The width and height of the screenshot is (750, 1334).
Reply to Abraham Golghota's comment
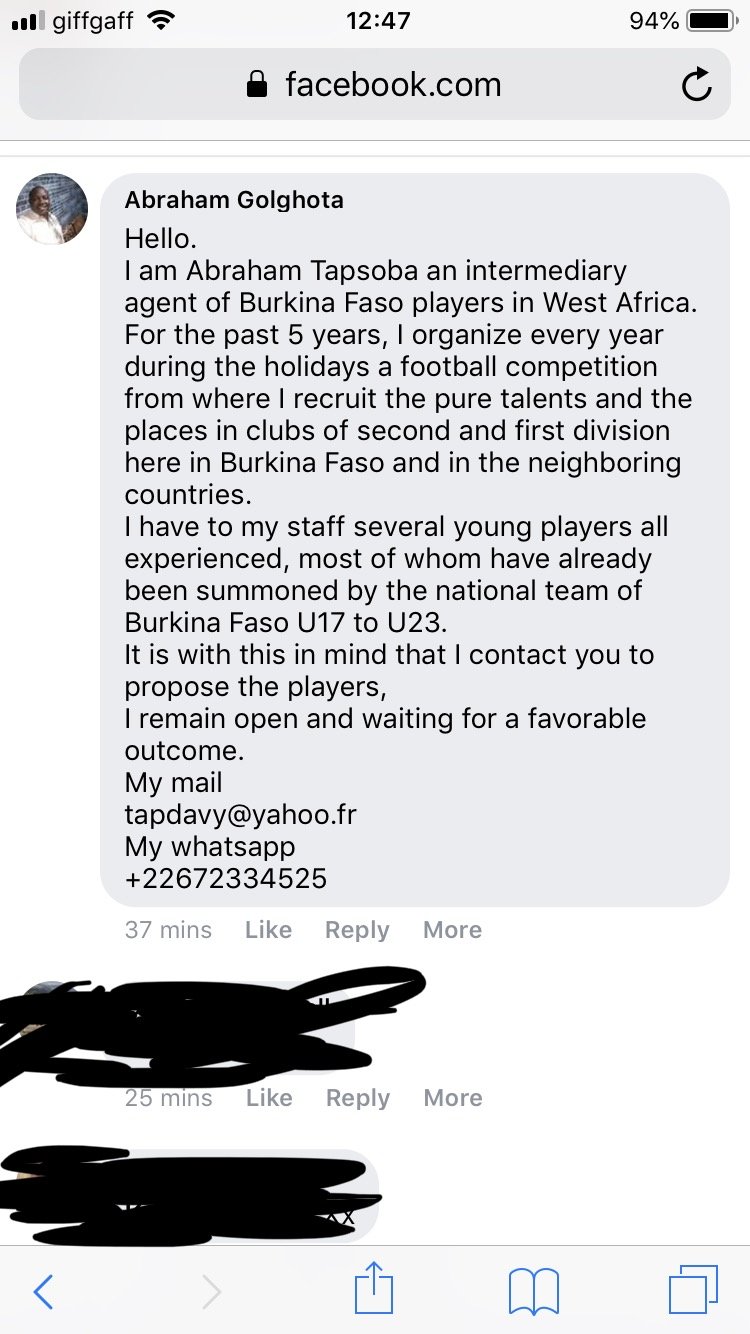click(357, 930)
